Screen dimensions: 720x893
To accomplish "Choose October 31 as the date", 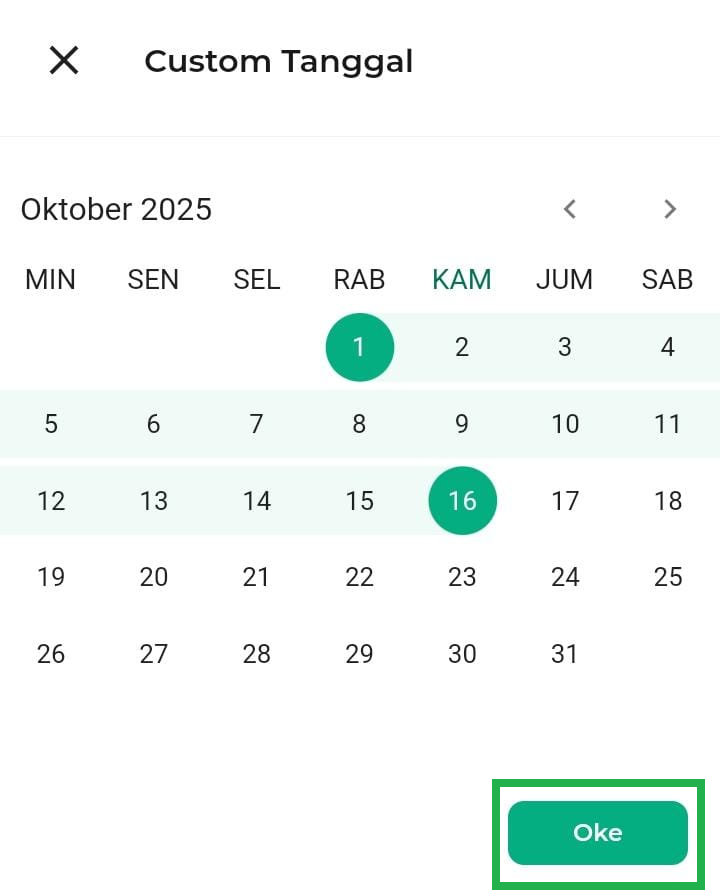I will tap(565, 654).
